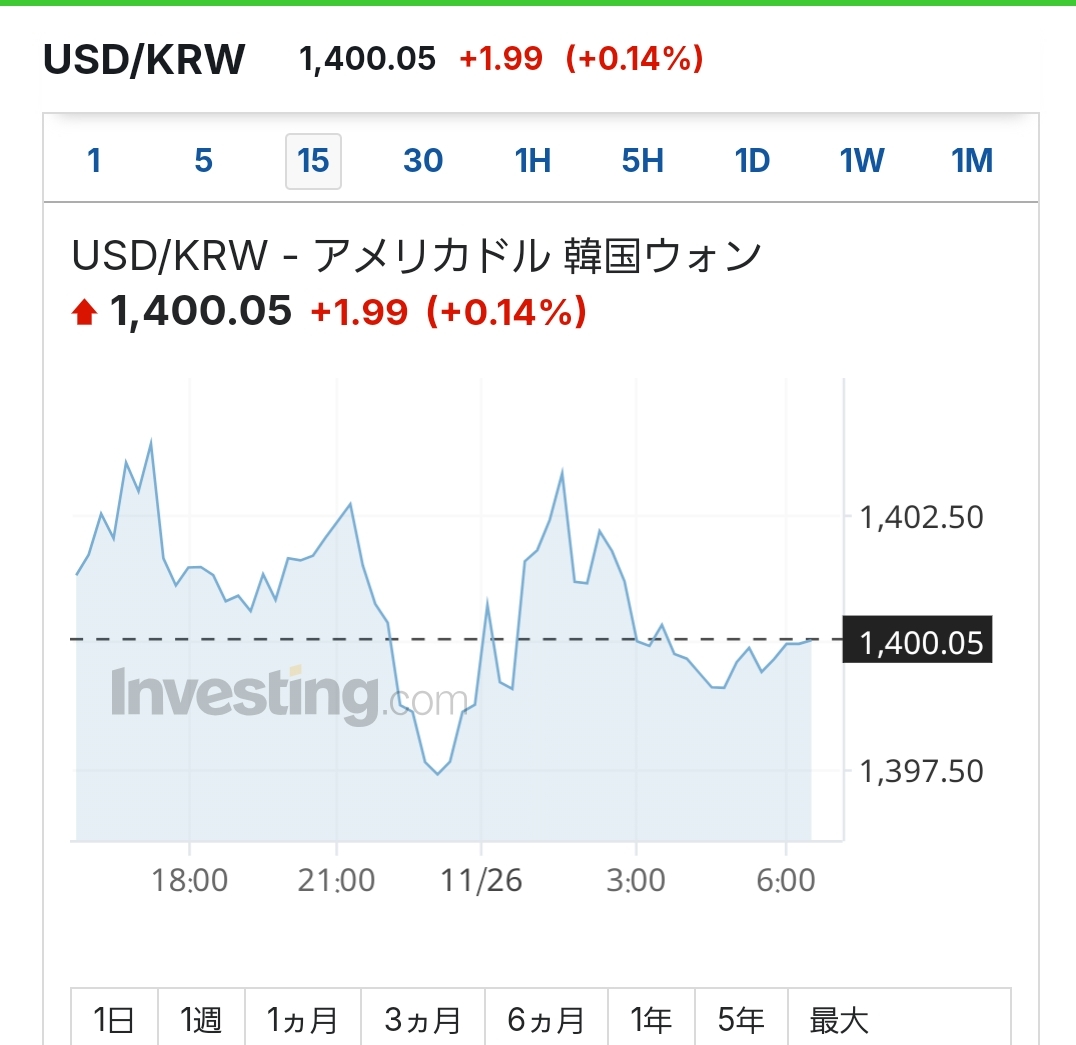Select the 1 minute interval
Screen dimensions: 1076x1045
(x=94, y=161)
